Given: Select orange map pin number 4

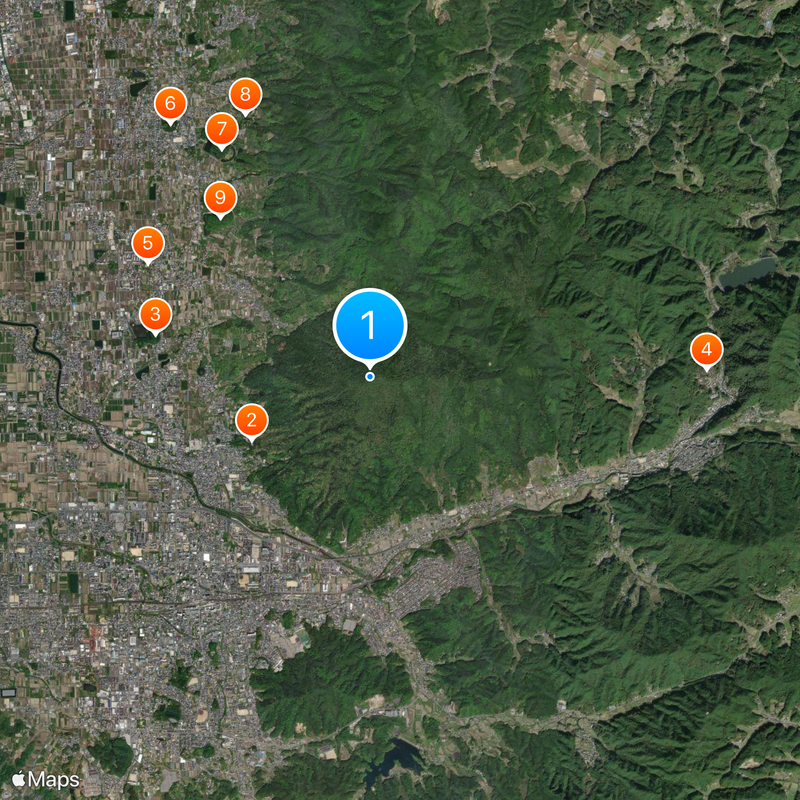Looking at the screenshot, I should [706, 350].
